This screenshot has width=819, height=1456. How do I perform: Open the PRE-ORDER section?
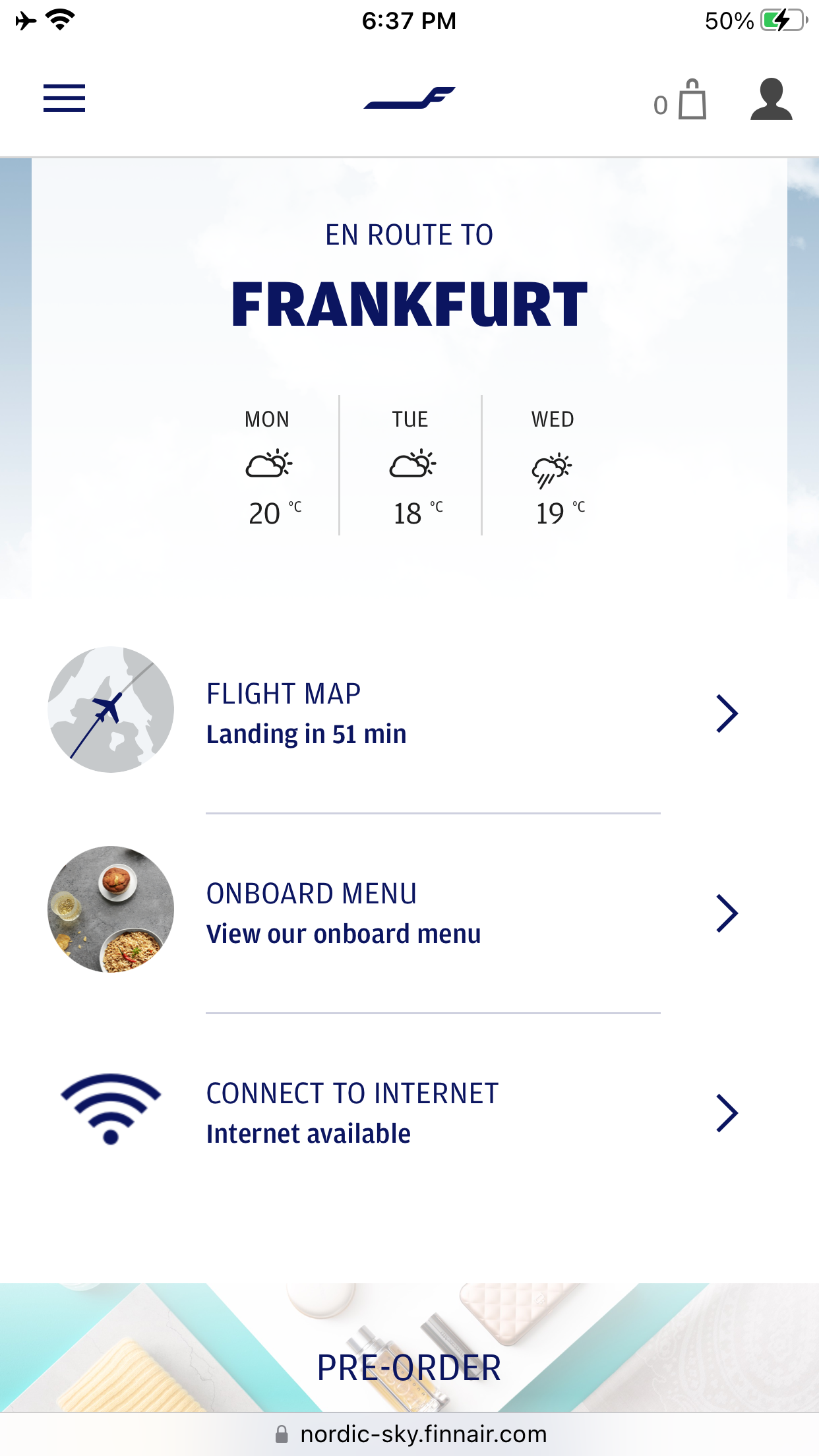[x=409, y=1368]
